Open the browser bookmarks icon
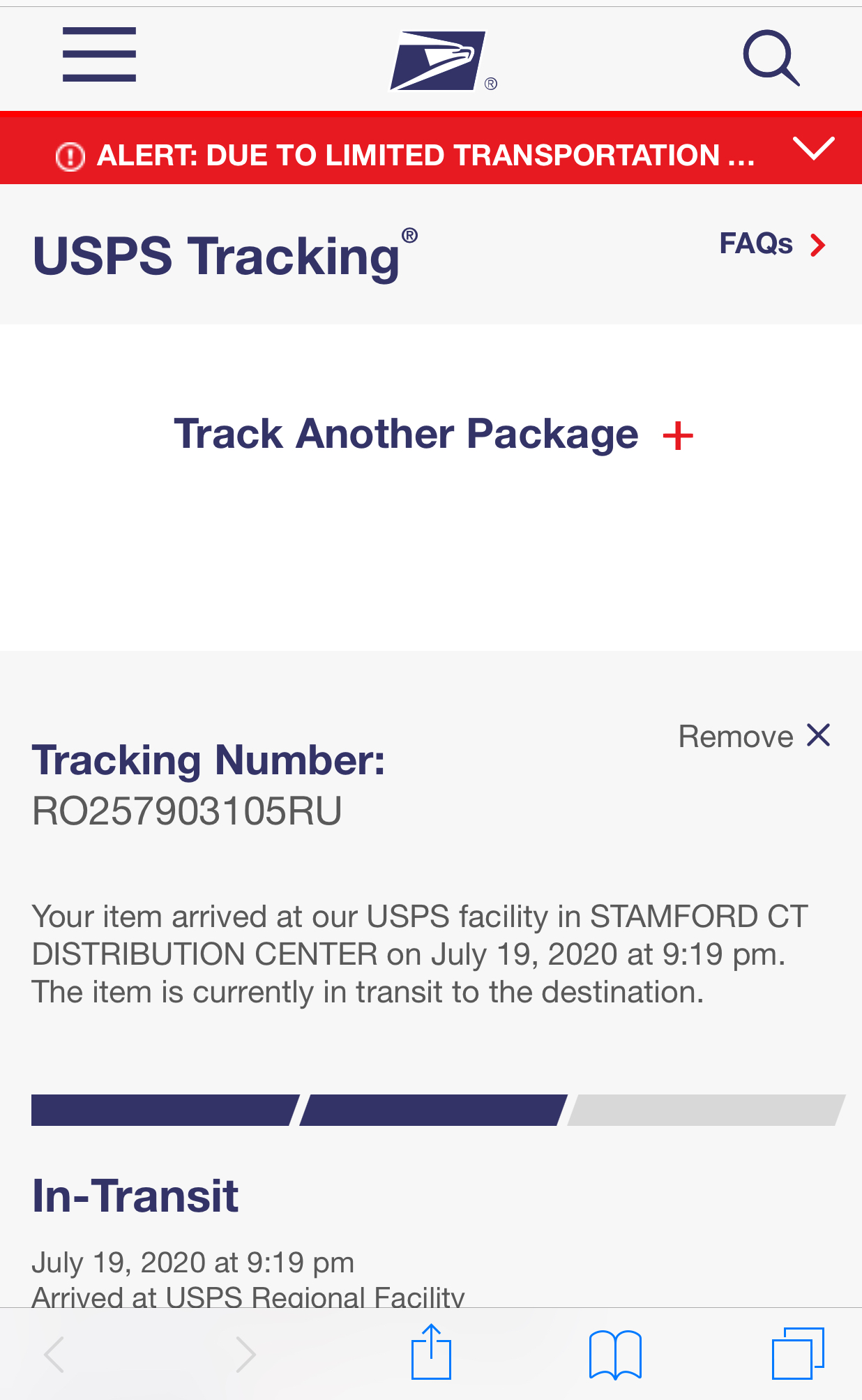 (x=615, y=1353)
